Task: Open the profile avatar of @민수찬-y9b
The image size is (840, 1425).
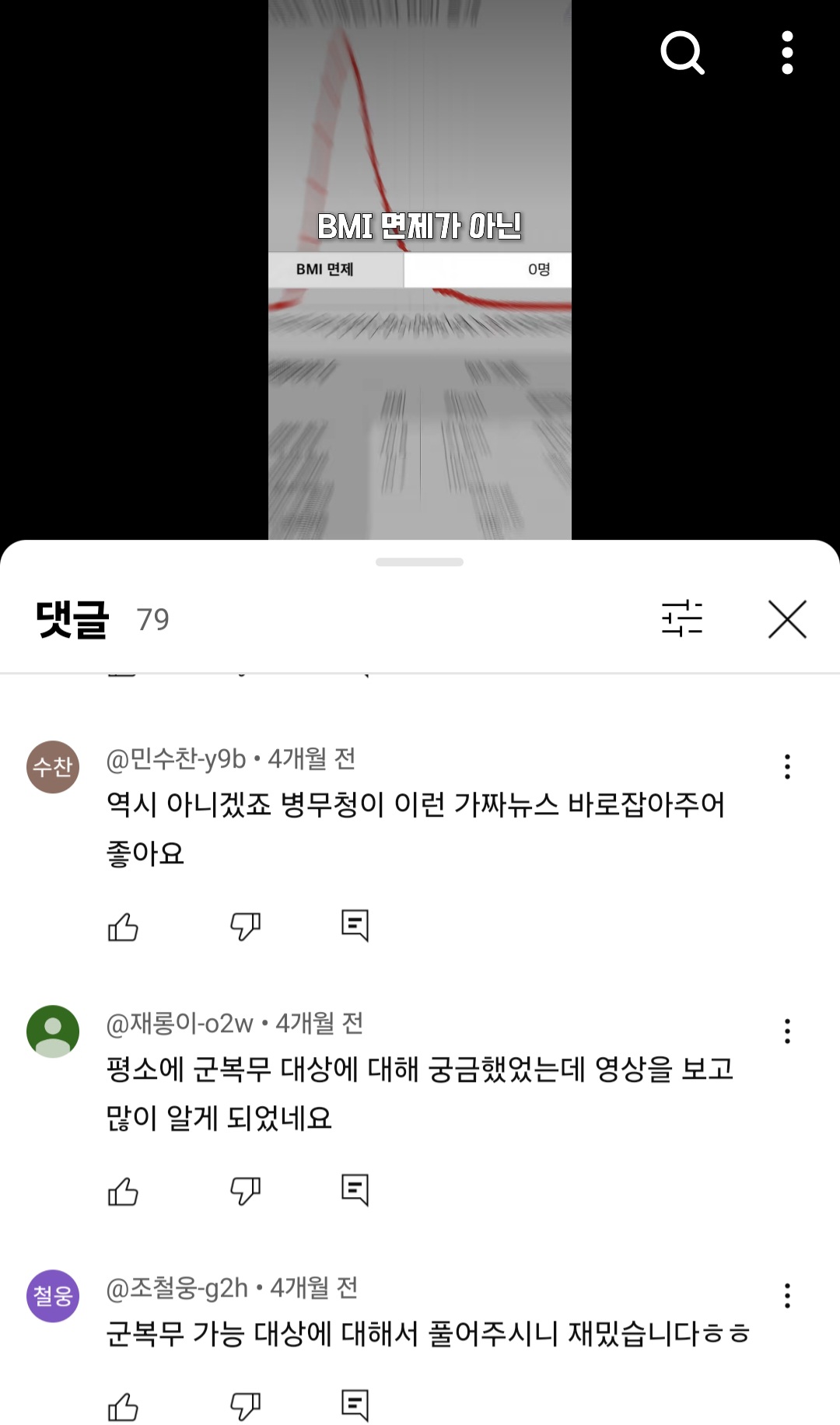Action: [53, 767]
